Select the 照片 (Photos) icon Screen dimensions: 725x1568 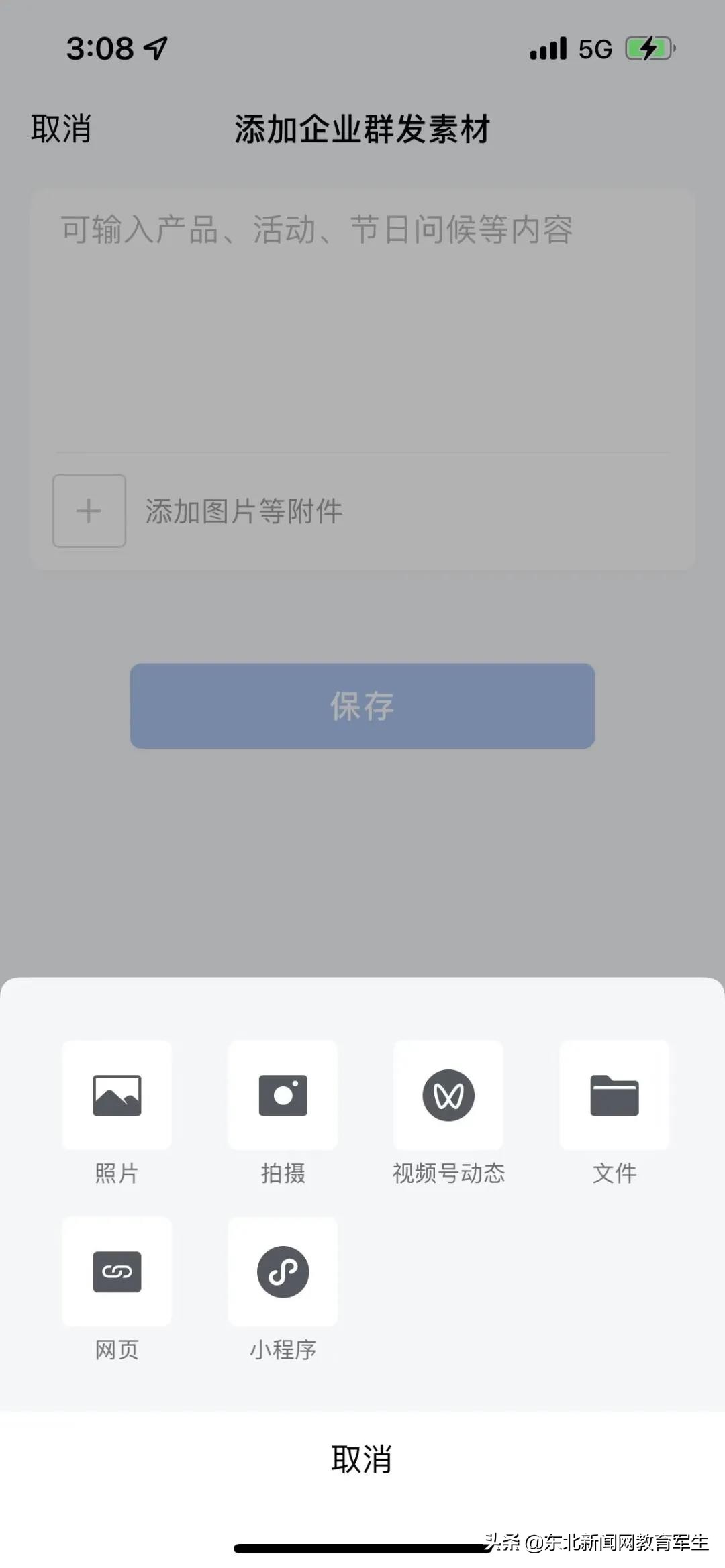pyautogui.click(x=116, y=1094)
